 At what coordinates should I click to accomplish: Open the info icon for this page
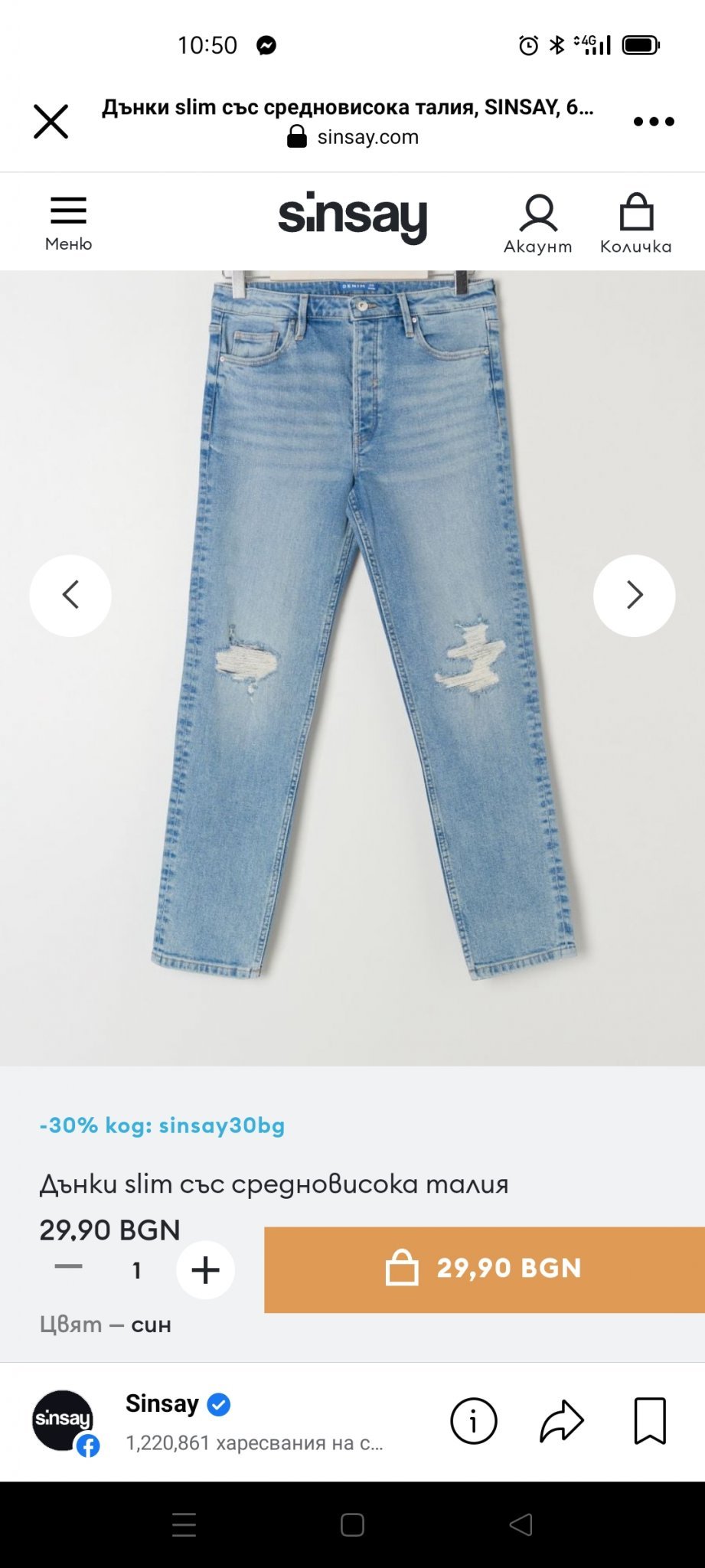point(473,1421)
